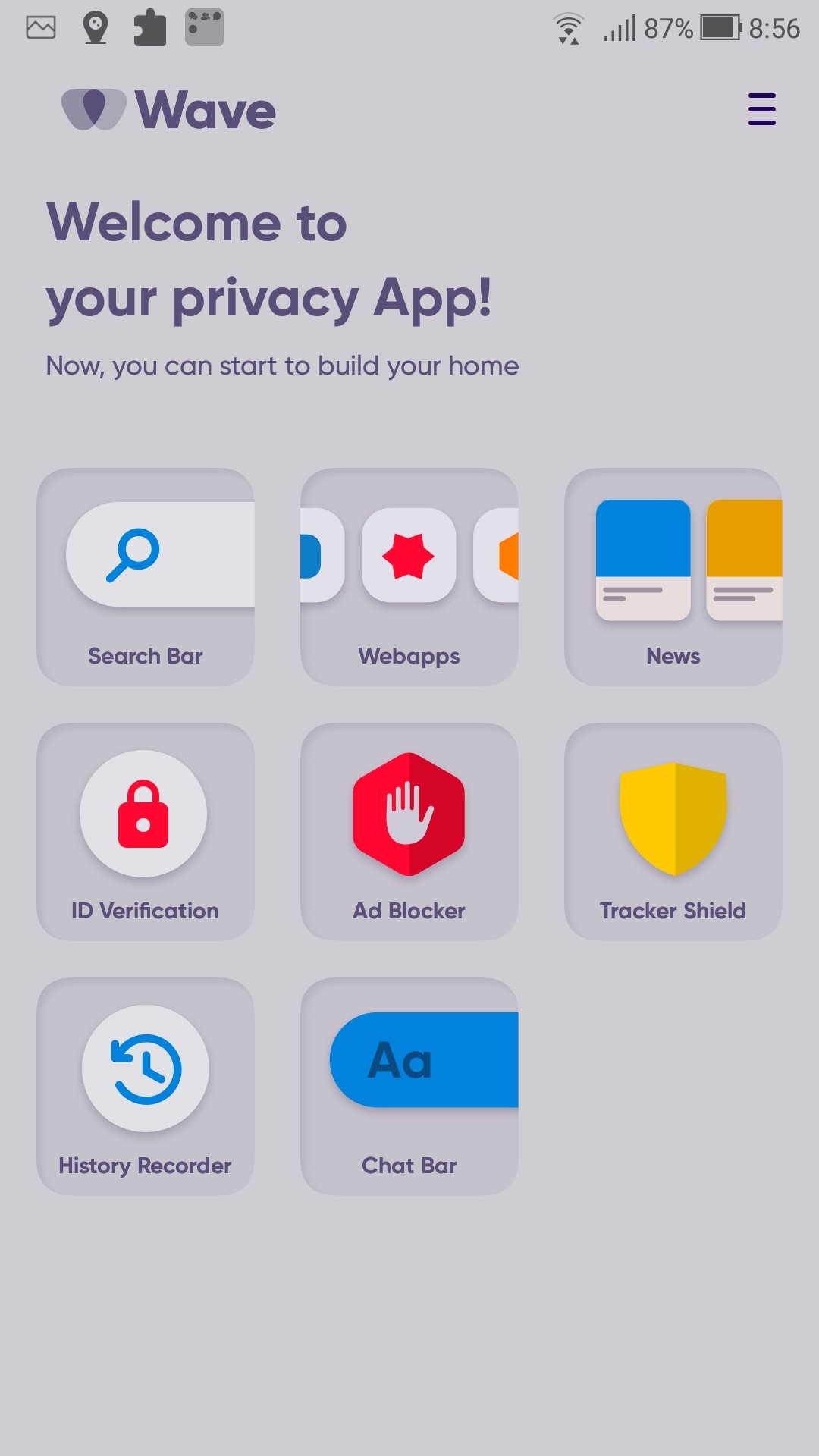The width and height of the screenshot is (819, 1456).
Task: Activate the Tracker Shield
Action: point(673,832)
